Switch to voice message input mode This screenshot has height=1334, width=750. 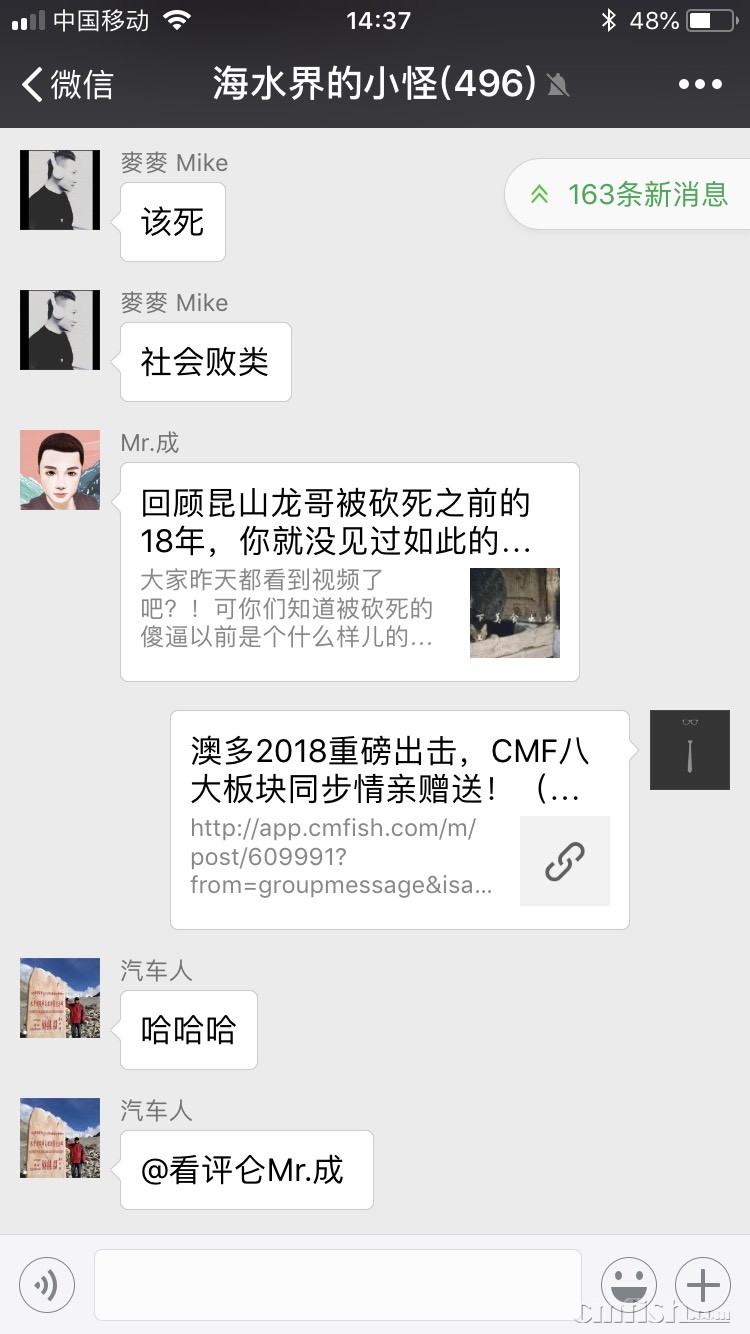point(47,1285)
